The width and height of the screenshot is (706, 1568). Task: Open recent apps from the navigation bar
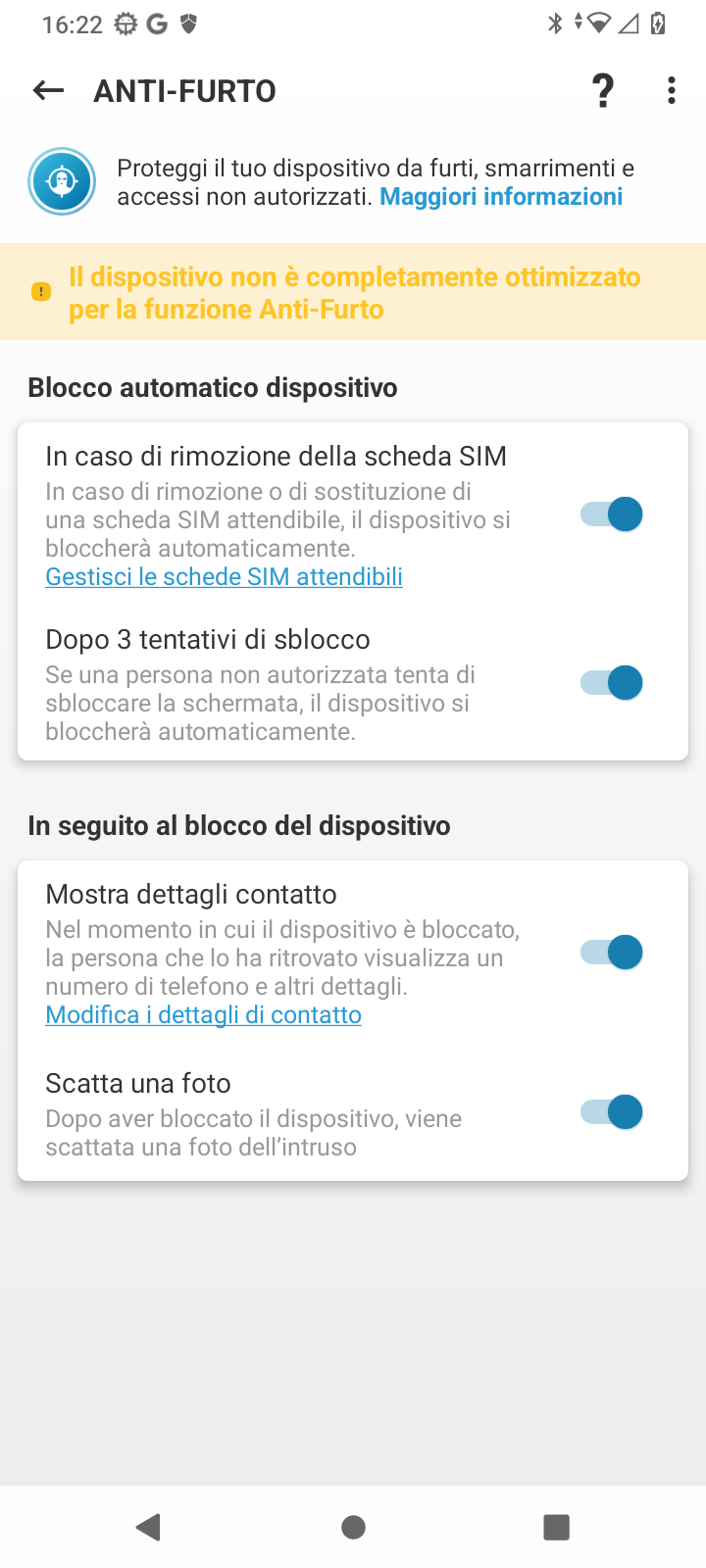point(556,1527)
